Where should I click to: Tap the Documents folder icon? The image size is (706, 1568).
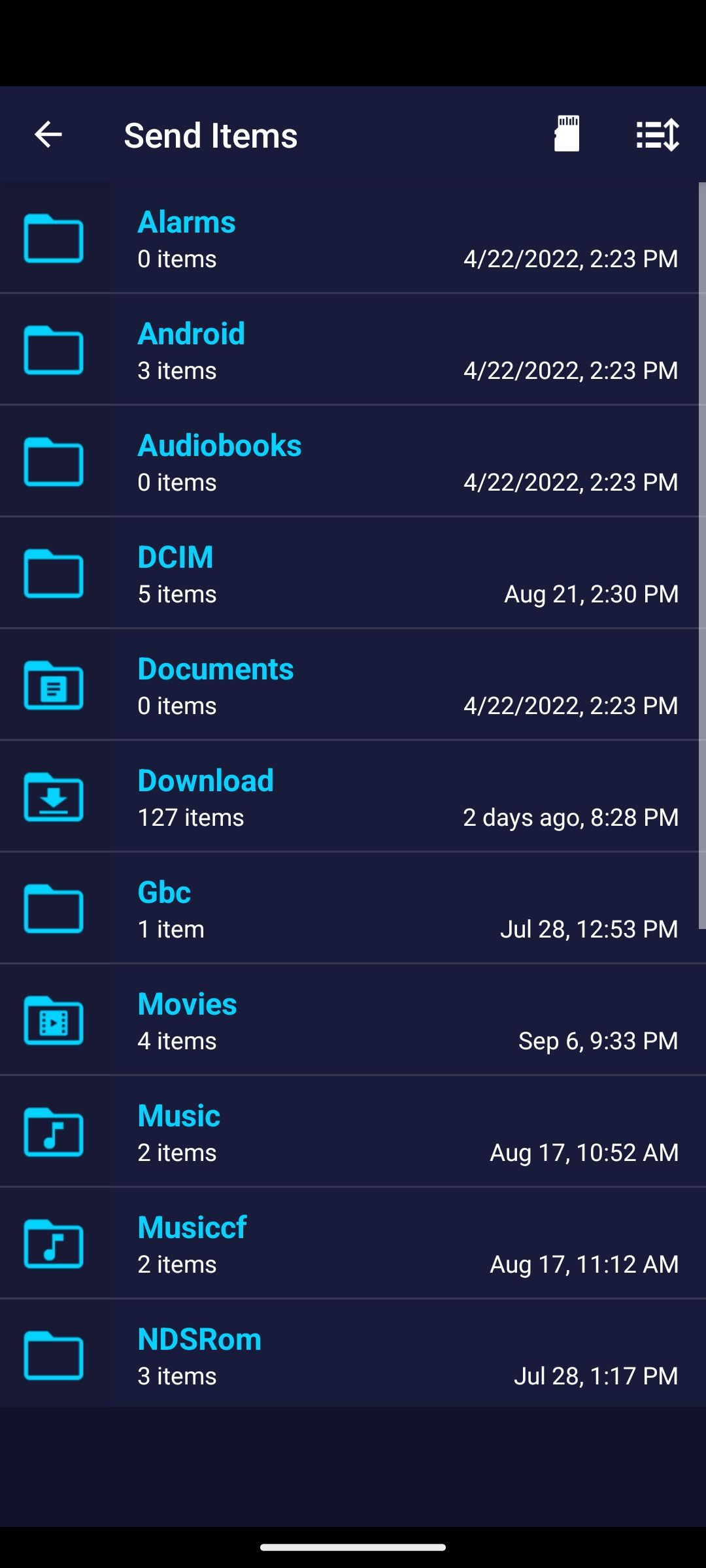click(x=54, y=685)
